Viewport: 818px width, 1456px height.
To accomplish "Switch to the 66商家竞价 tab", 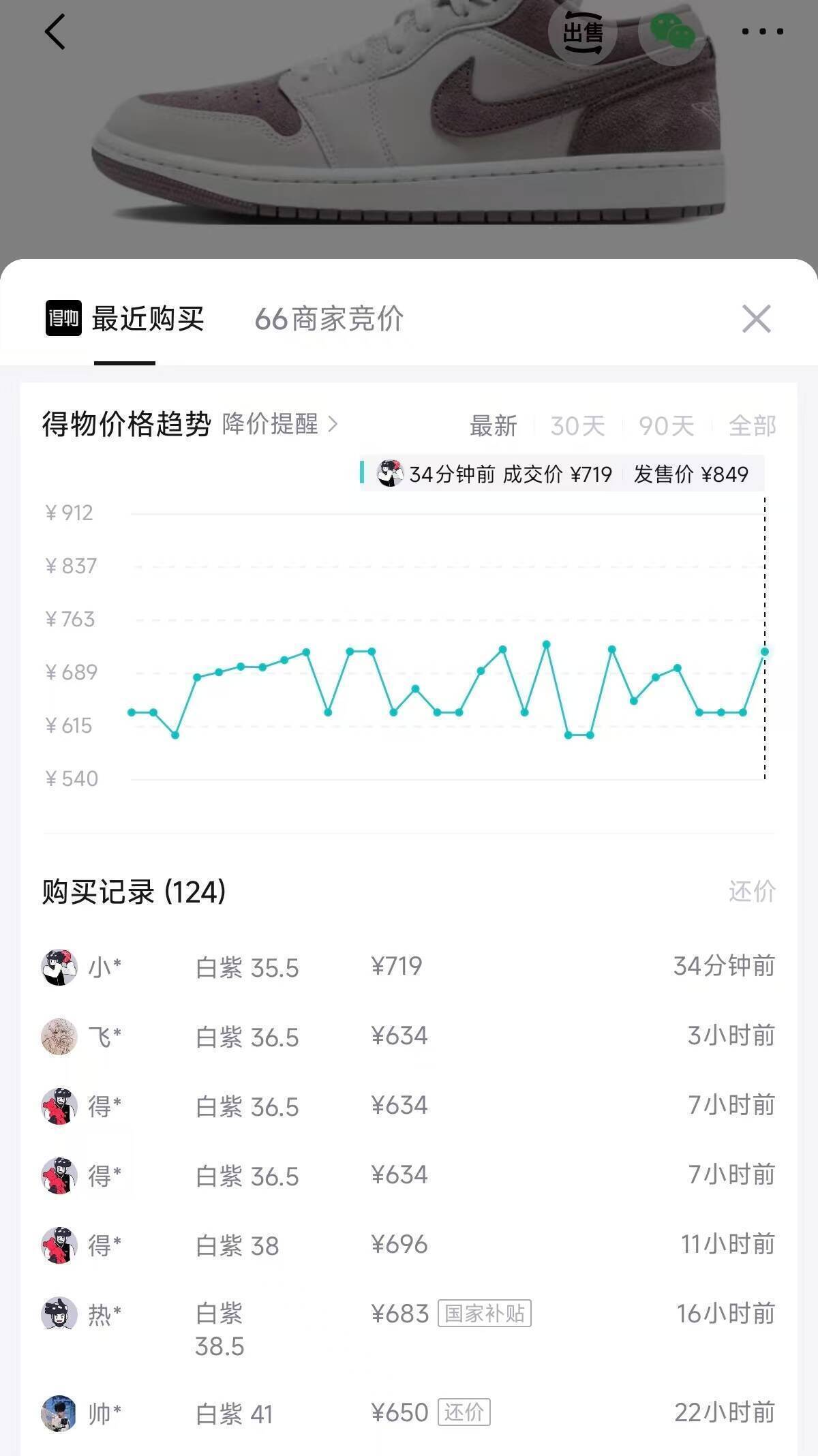I will coord(329,319).
